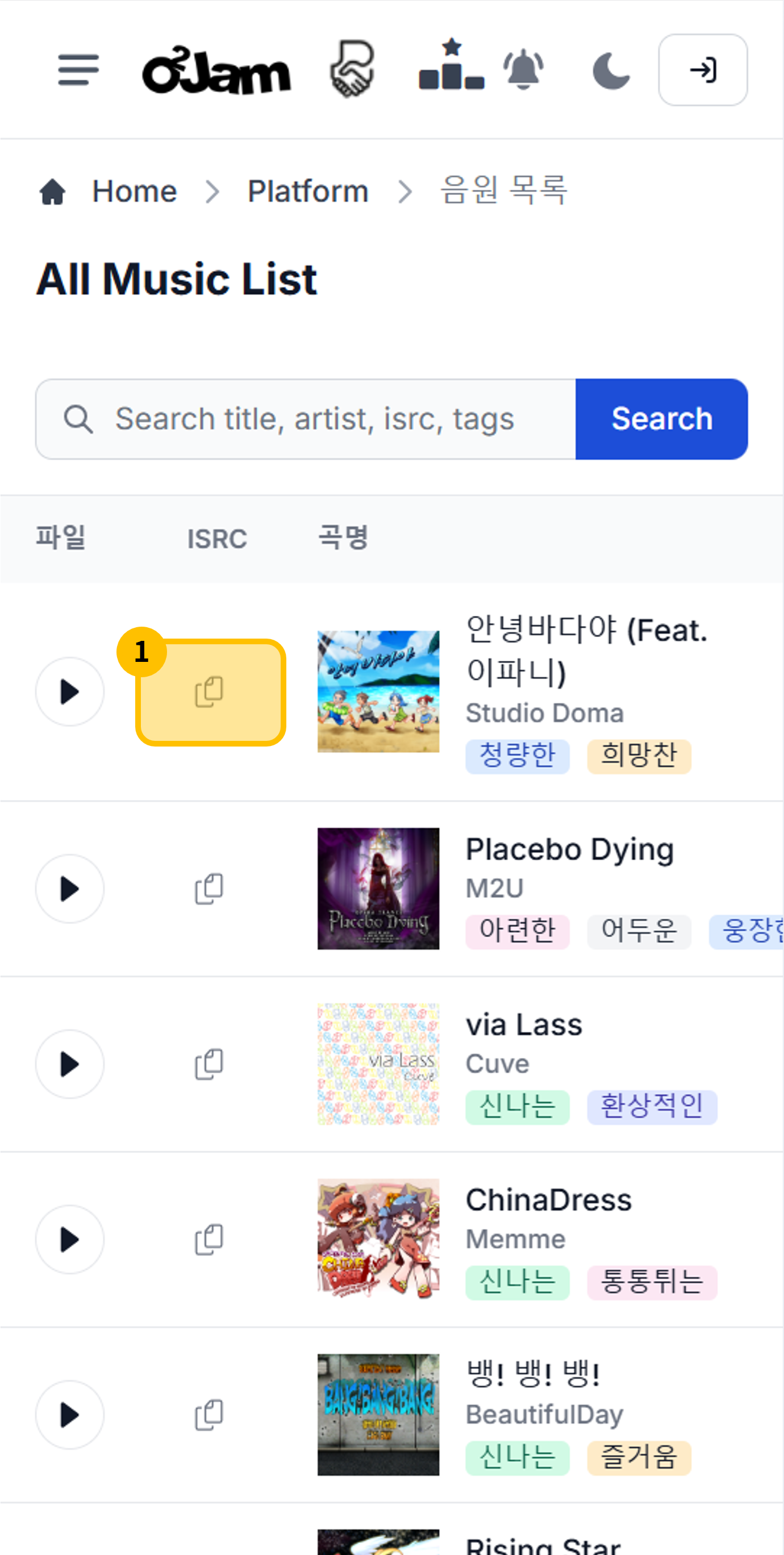The width and height of the screenshot is (784, 1555).
Task: Open the notifications bell
Action: 523,69
